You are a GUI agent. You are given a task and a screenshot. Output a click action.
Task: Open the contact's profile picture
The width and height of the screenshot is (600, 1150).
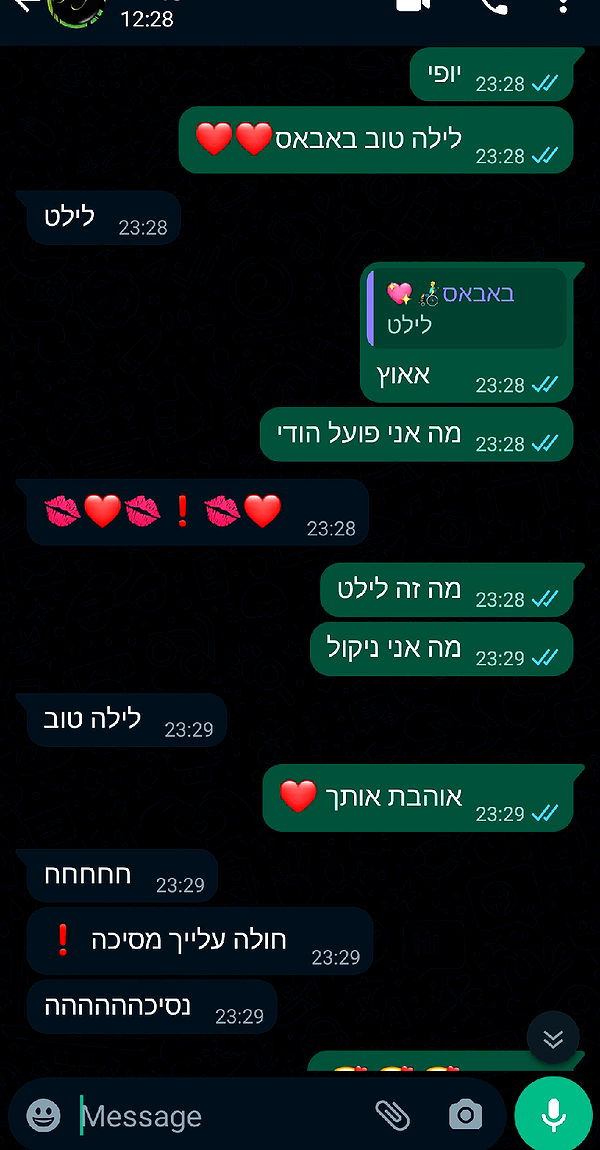[x=78, y=8]
